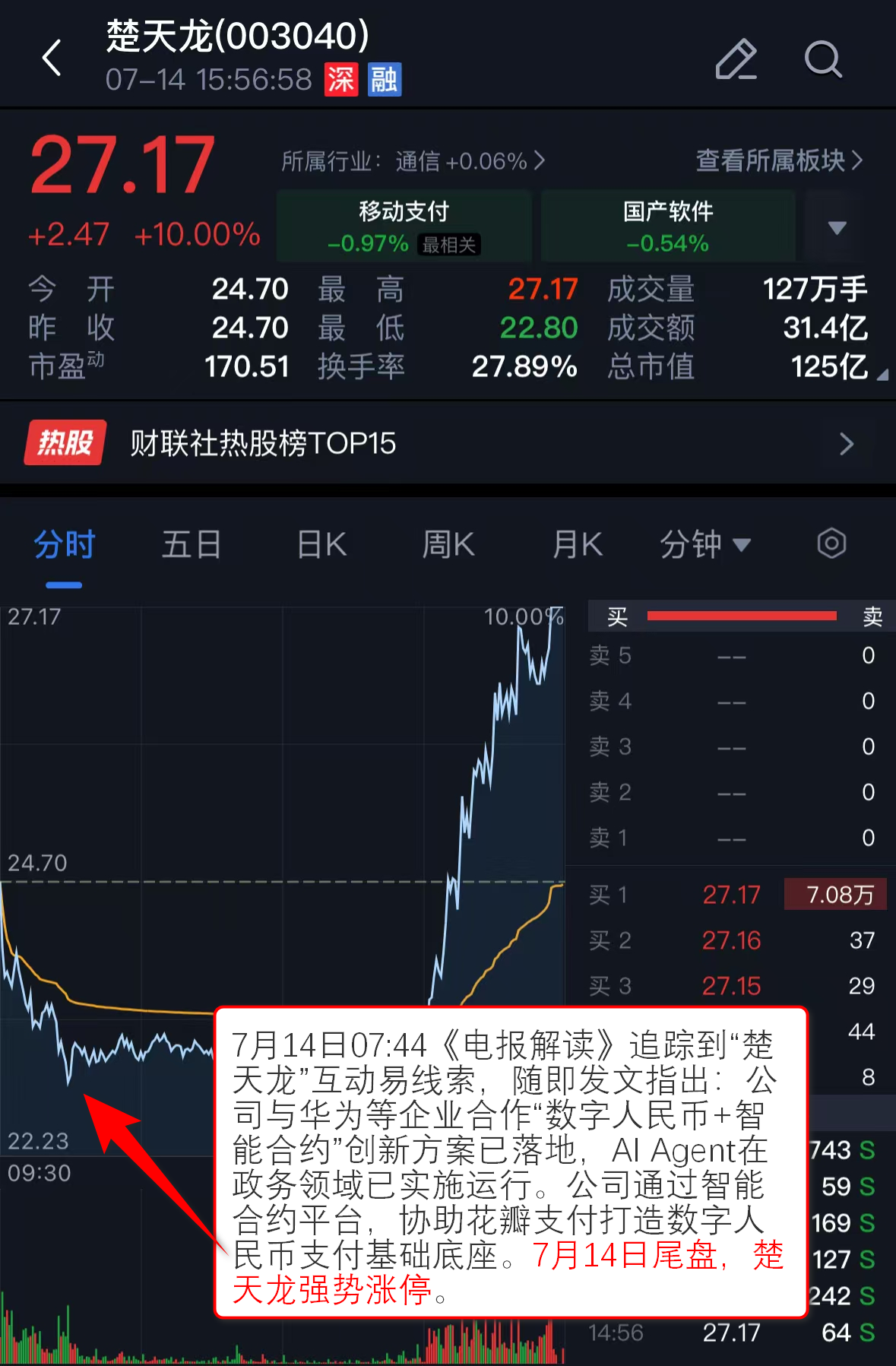Image resolution: width=896 pixels, height=1366 pixels.
Task: Open 财联社热股榜TOP15 banner
Action: click(x=448, y=443)
